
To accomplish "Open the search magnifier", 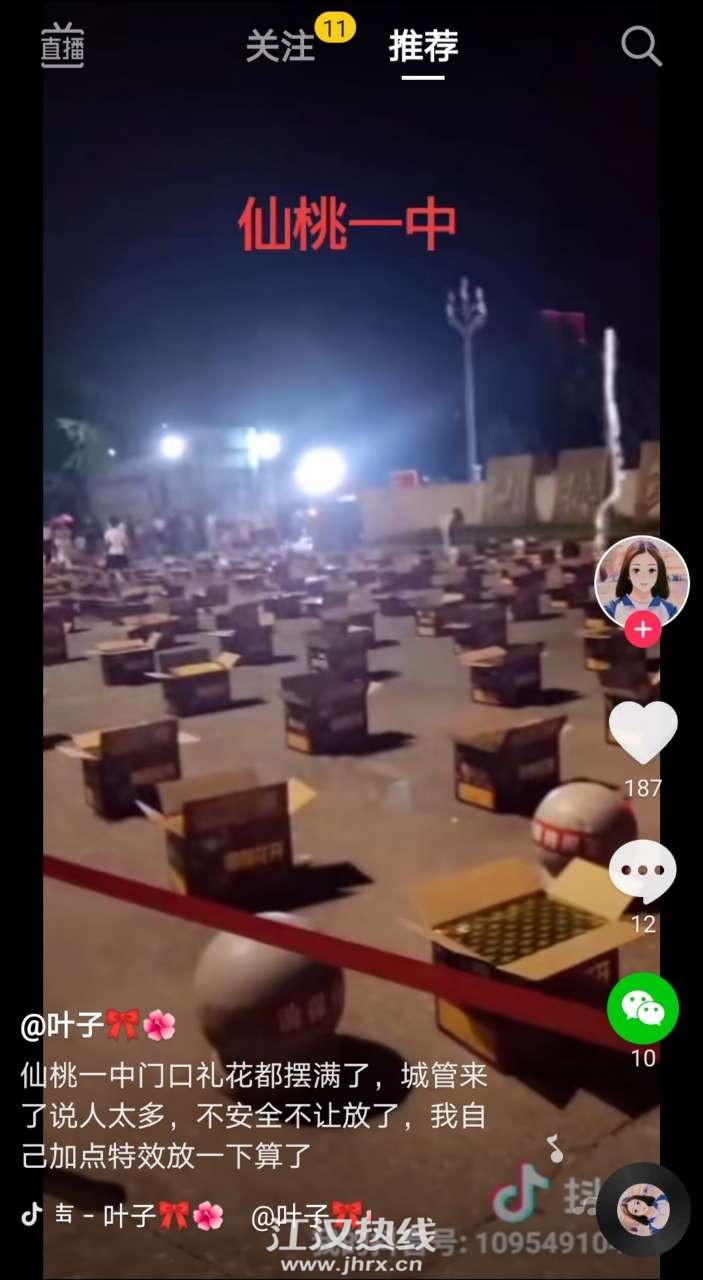I will pyautogui.click(x=641, y=46).
